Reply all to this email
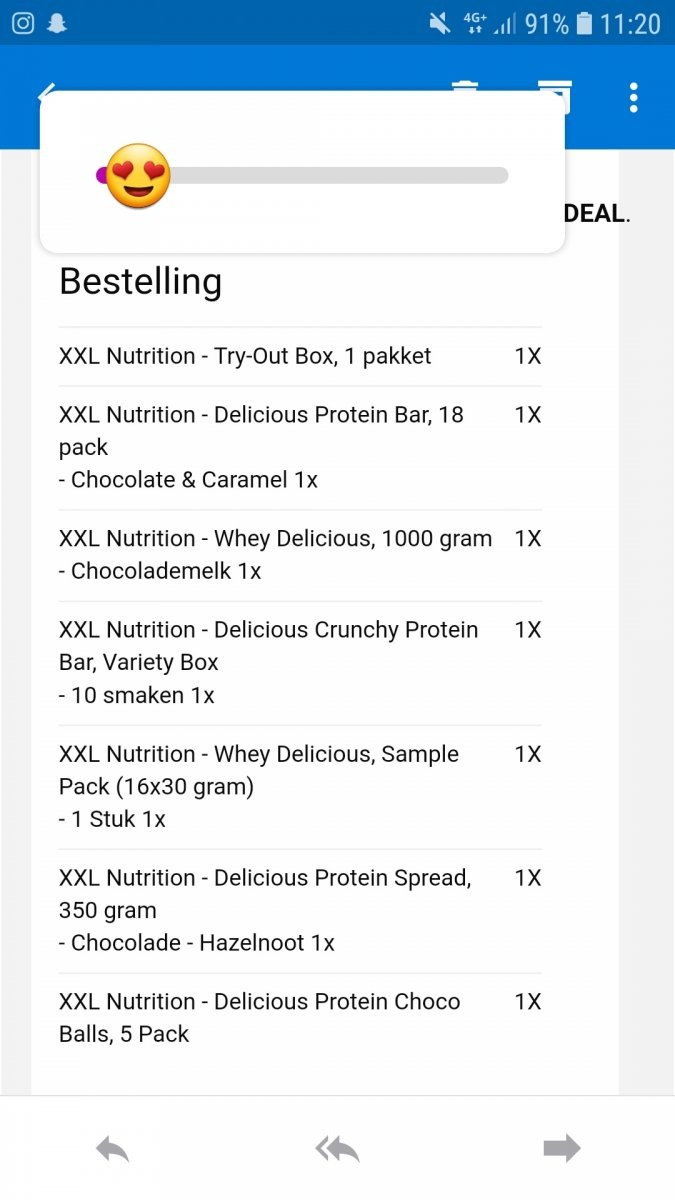 pos(337,1148)
